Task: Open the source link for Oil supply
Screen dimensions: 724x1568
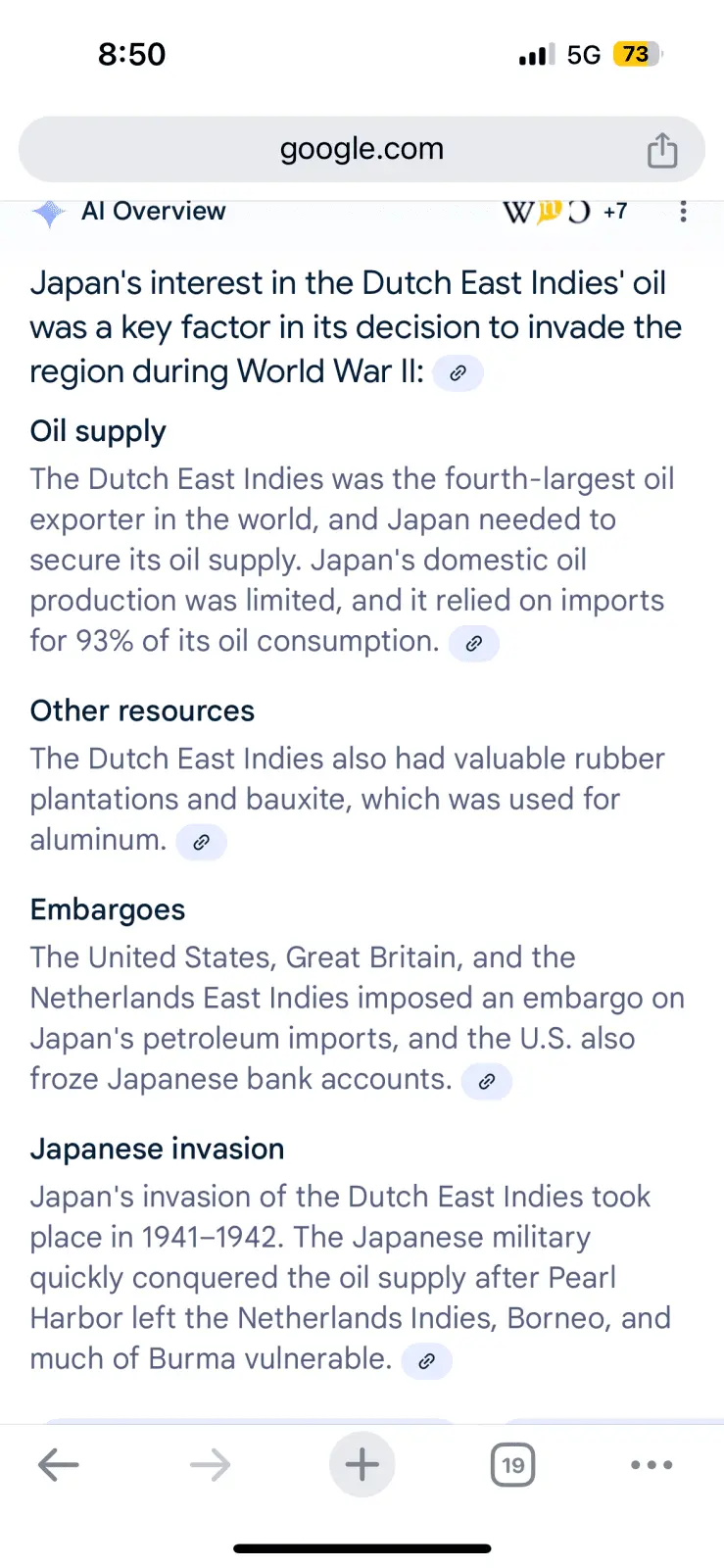Action: pos(473,644)
